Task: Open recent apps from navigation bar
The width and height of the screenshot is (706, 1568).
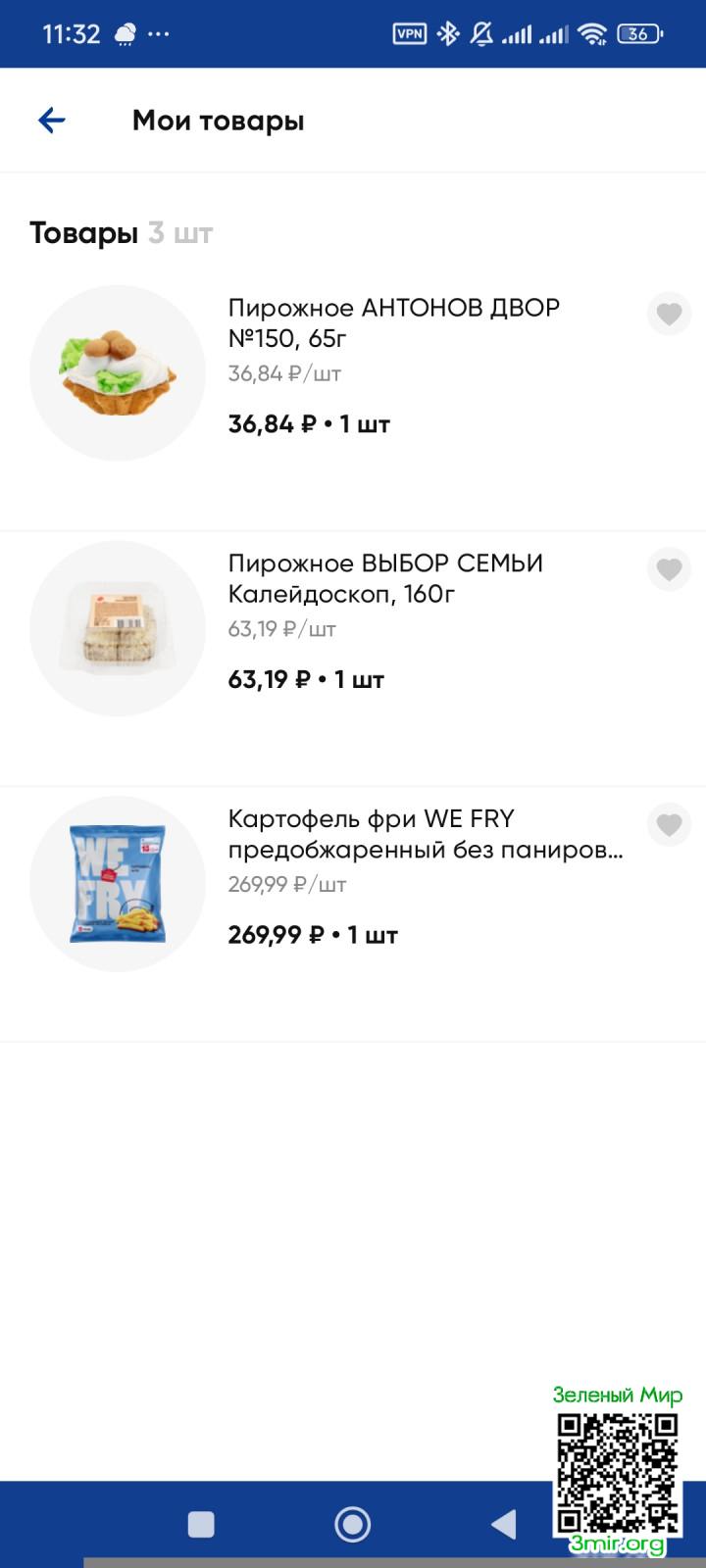Action: point(201,1524)
